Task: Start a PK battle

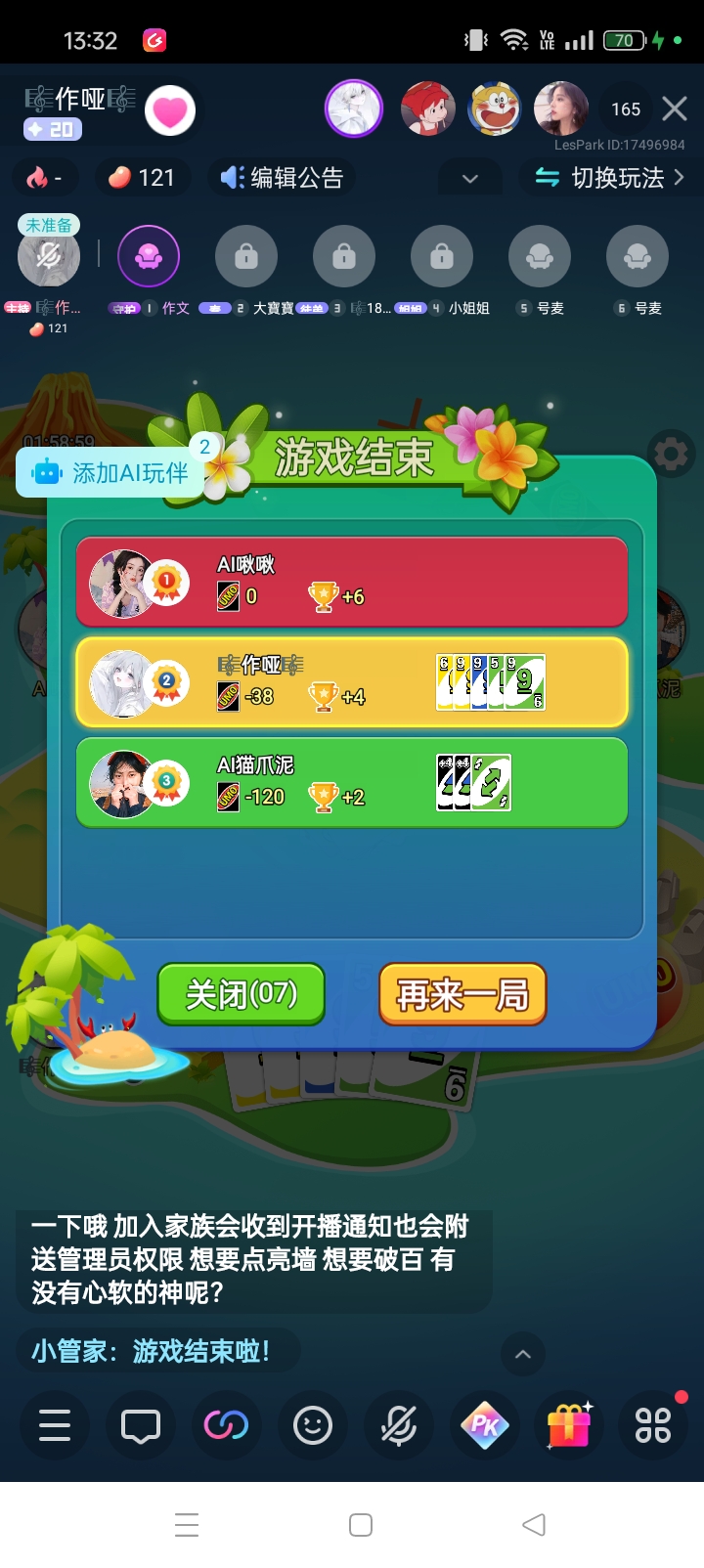Action: point(483,1426)
